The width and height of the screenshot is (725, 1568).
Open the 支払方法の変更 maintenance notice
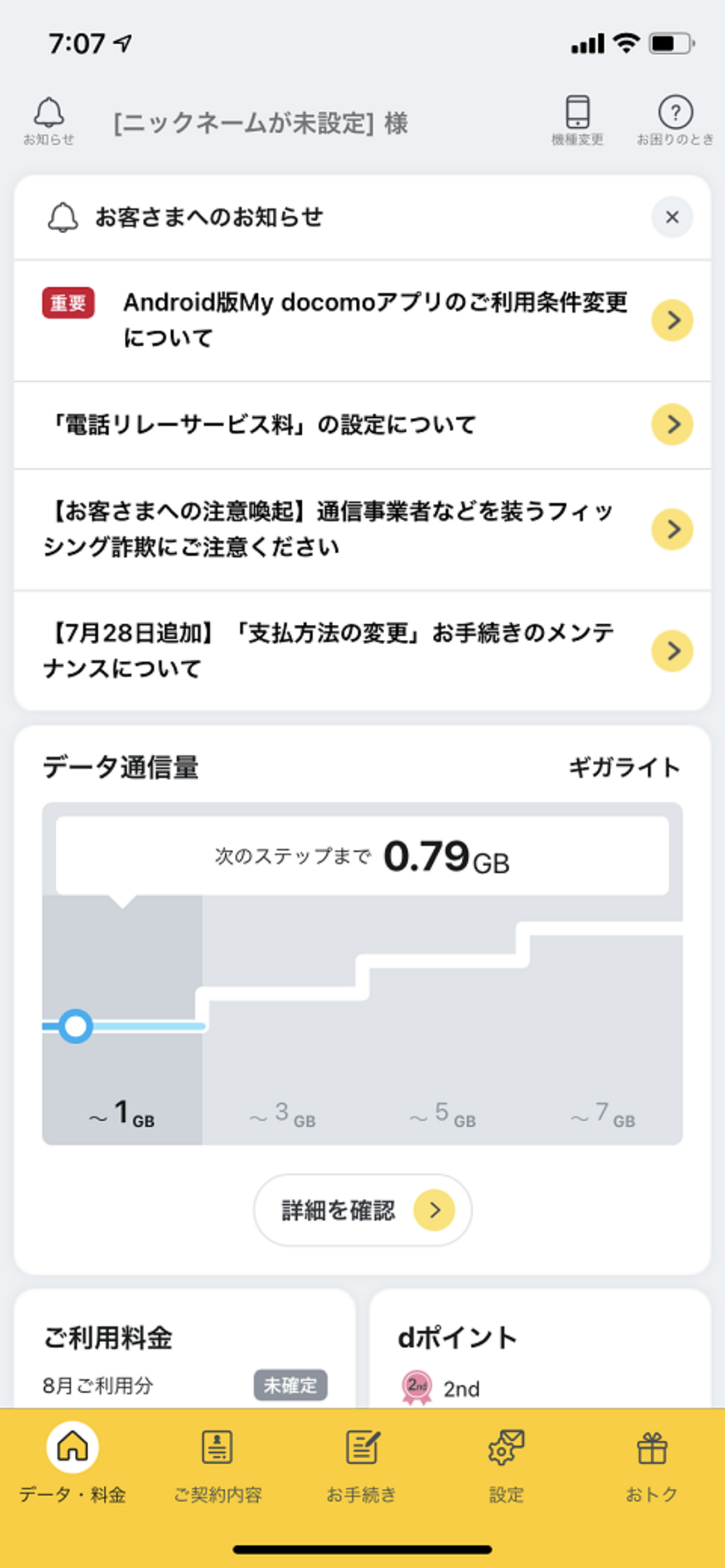point(362,651)
